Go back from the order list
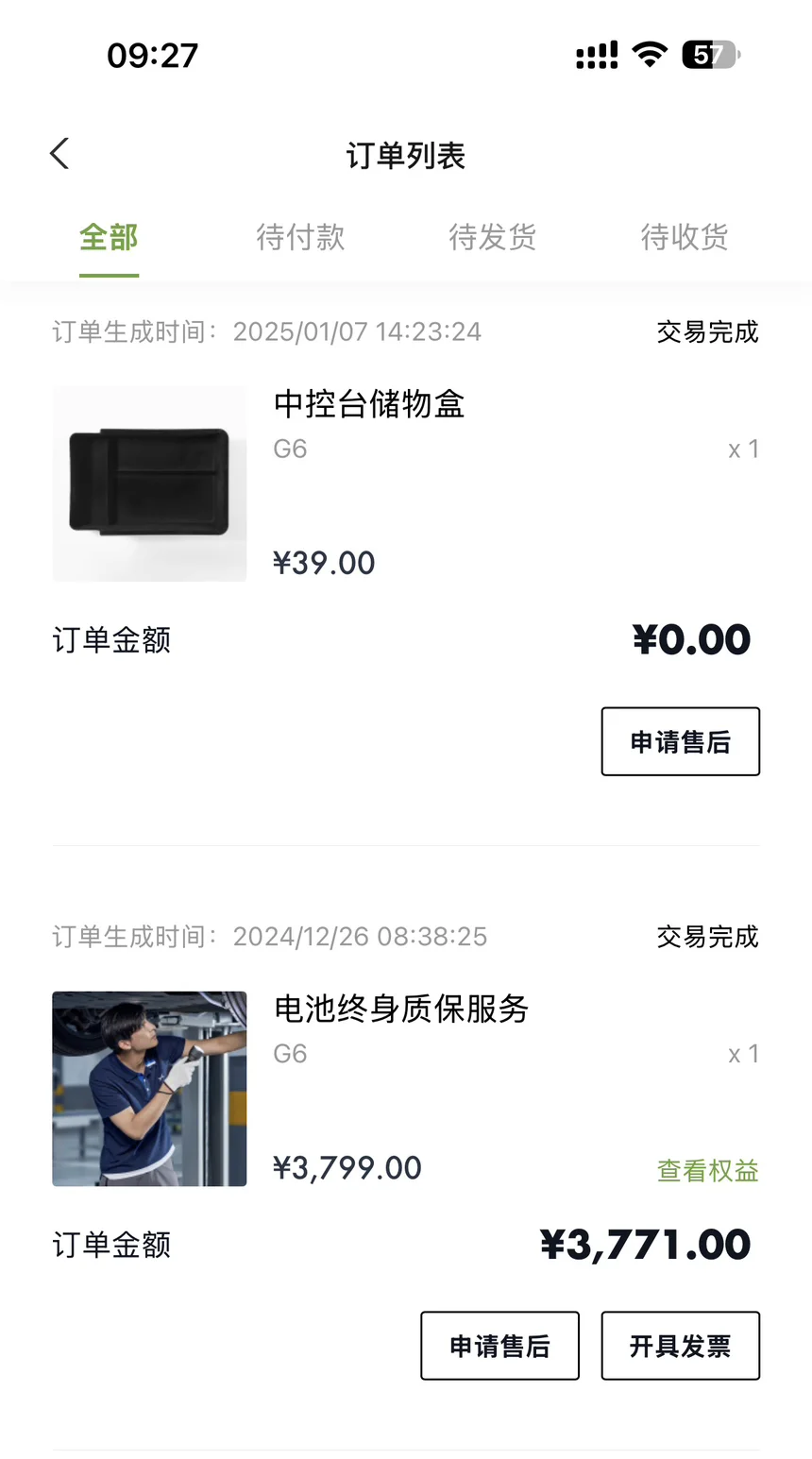812x1459 pixels. tap(59, 154)
